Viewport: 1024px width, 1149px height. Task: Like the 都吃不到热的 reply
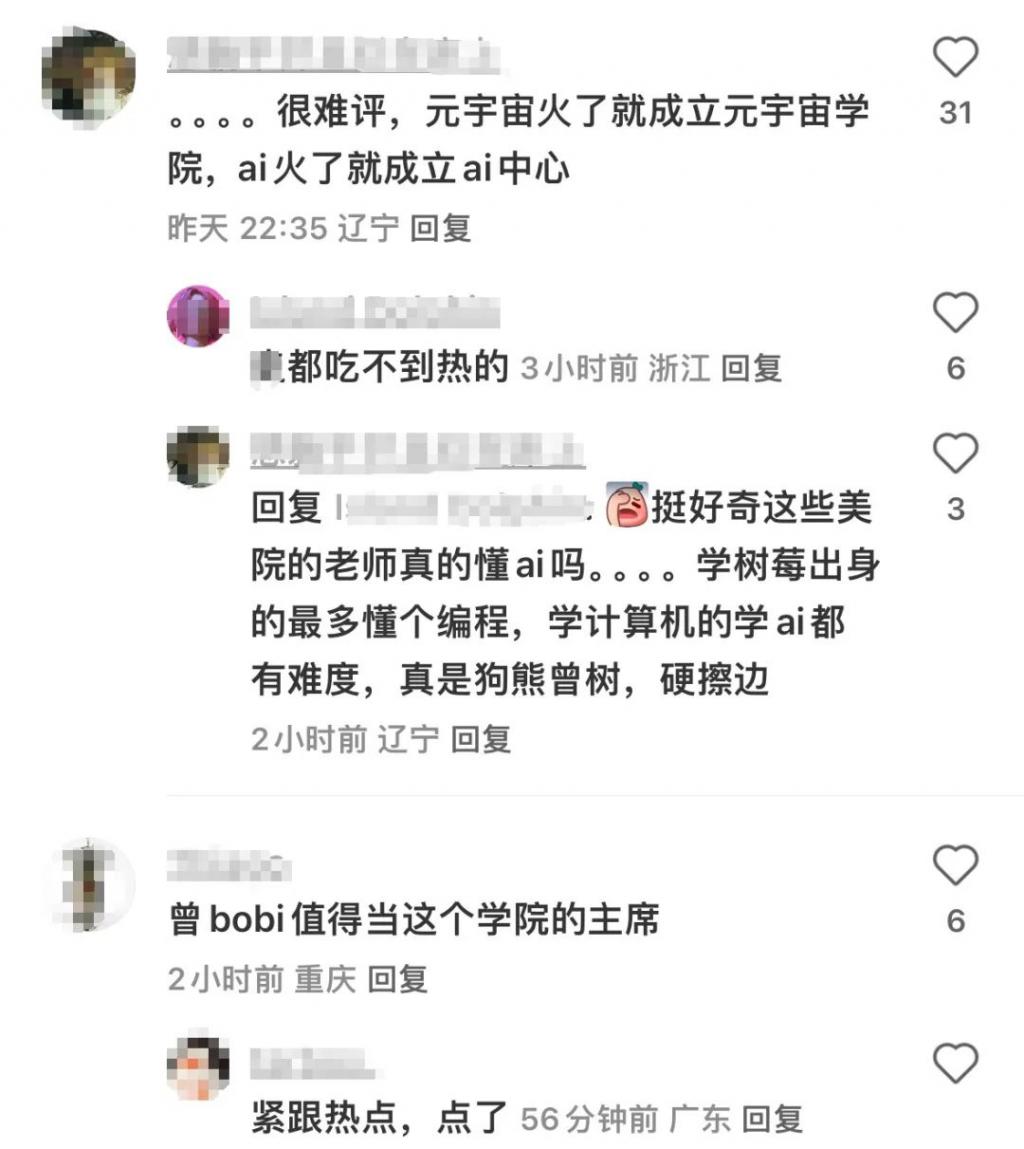(x=954, y=314)
